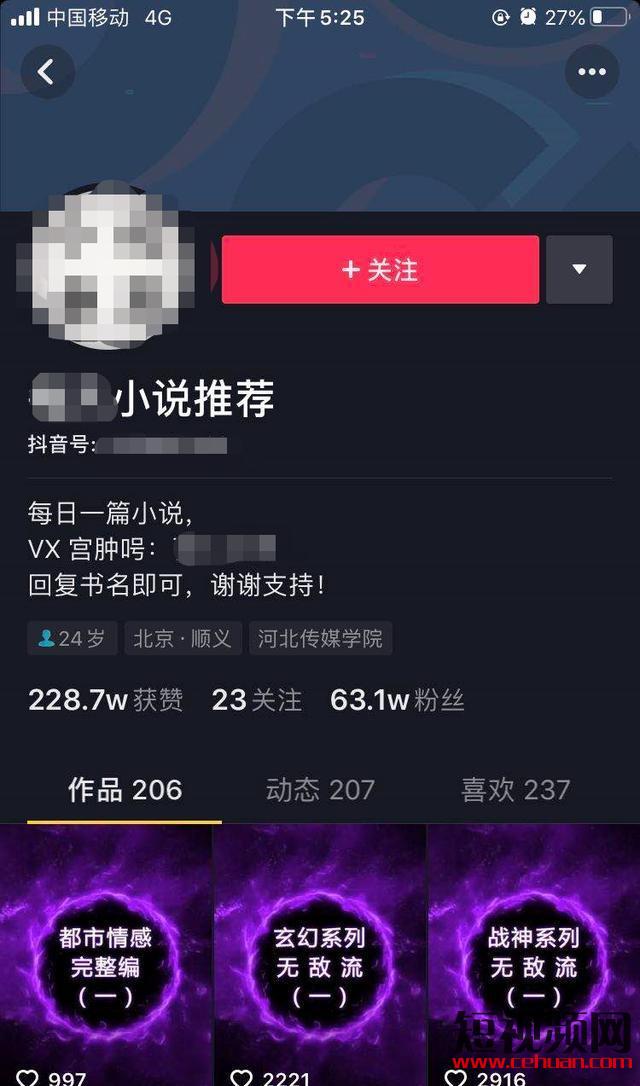Play the 玄幻系列 无敌流 video
This screenshot has height=1086, width=640.
click(320, 955)
